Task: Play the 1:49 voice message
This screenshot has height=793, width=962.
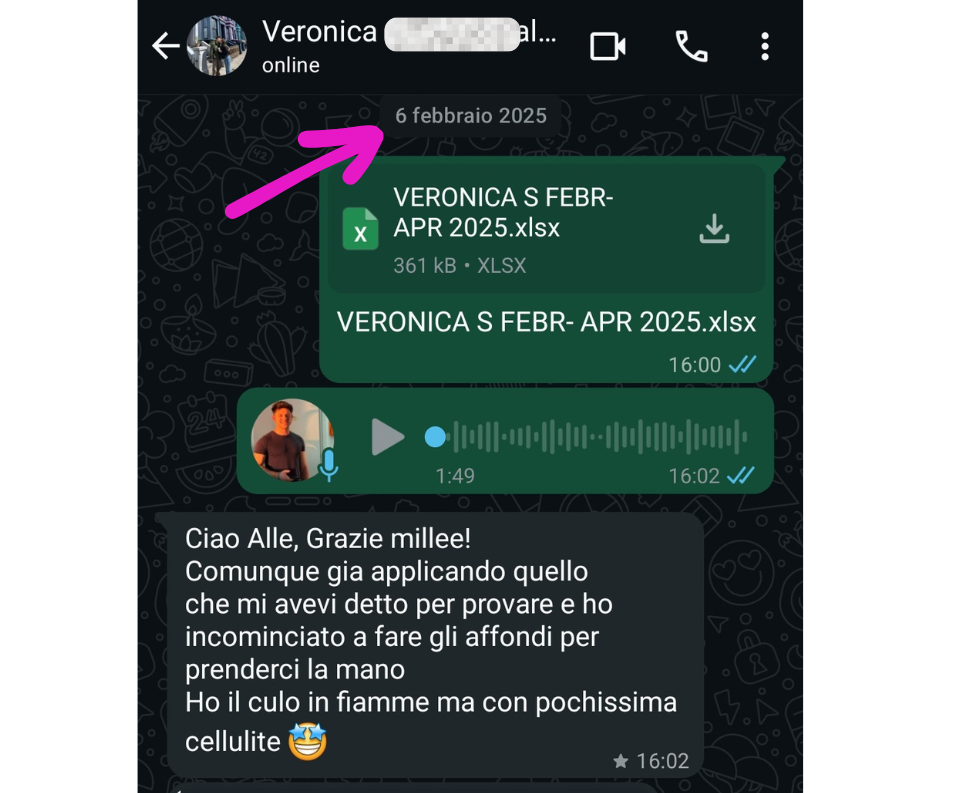Action: point(387,437)
